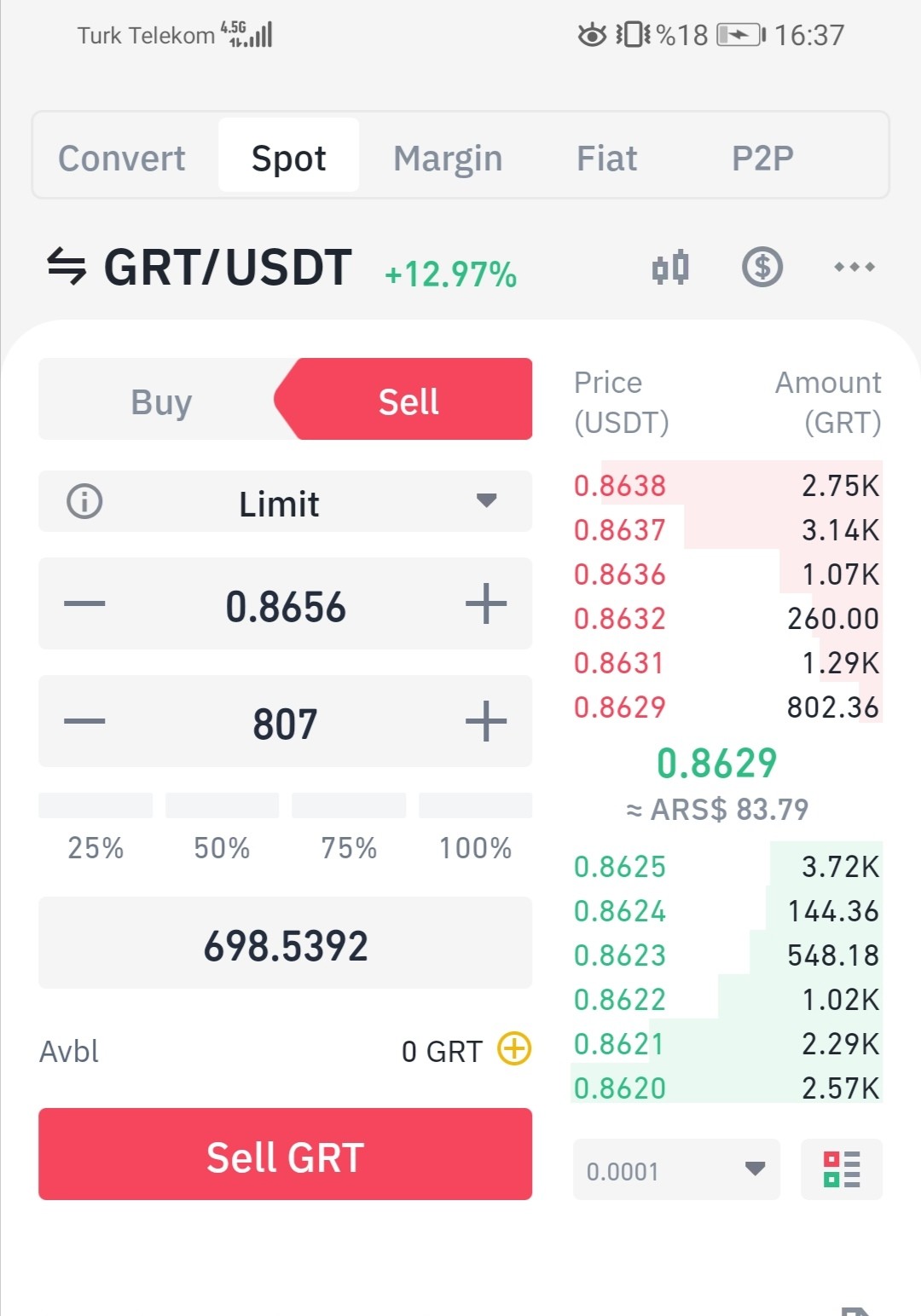Open the Limit order type dropdown
Viewport: 921px width, 1316px height.
[x=285, y=502]
